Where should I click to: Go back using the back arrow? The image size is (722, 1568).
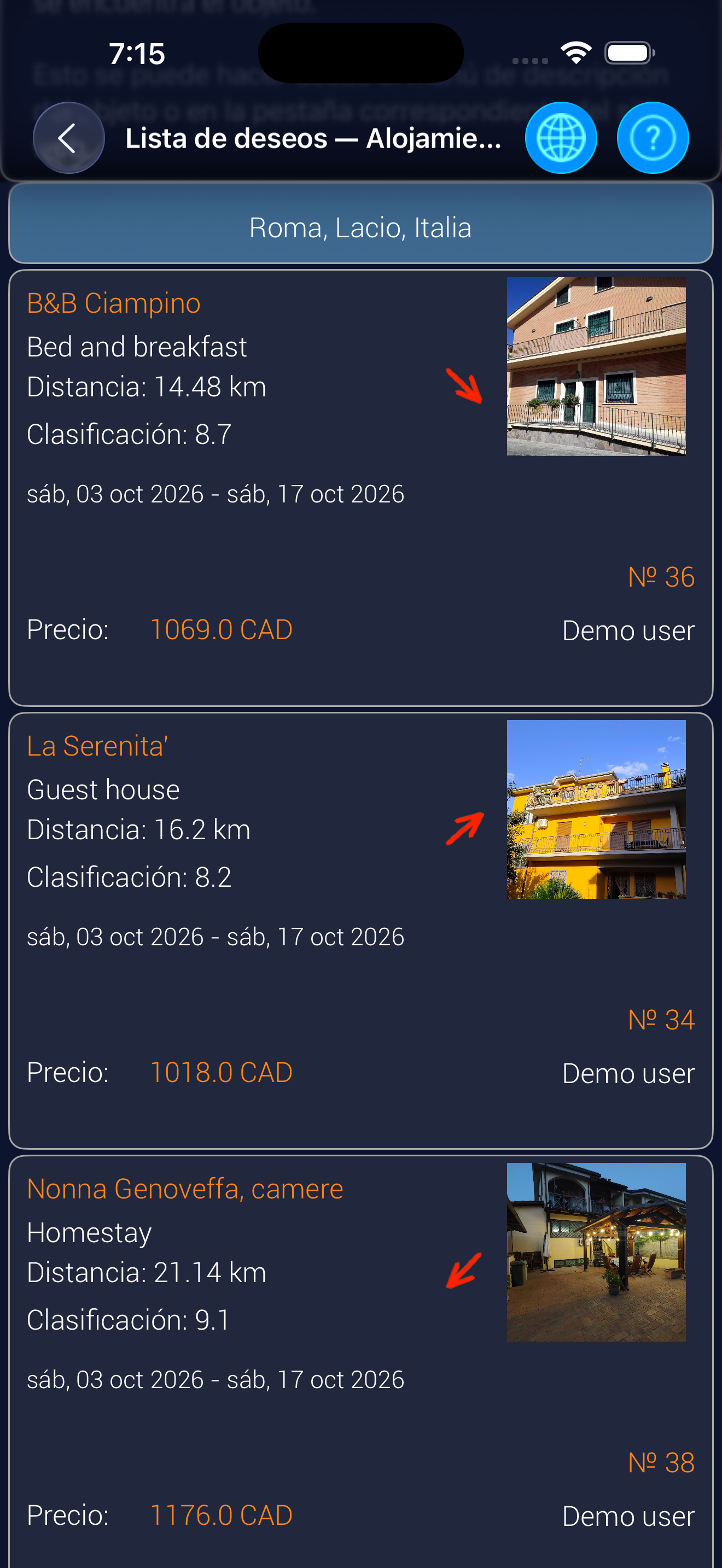[x=68, y=138]
